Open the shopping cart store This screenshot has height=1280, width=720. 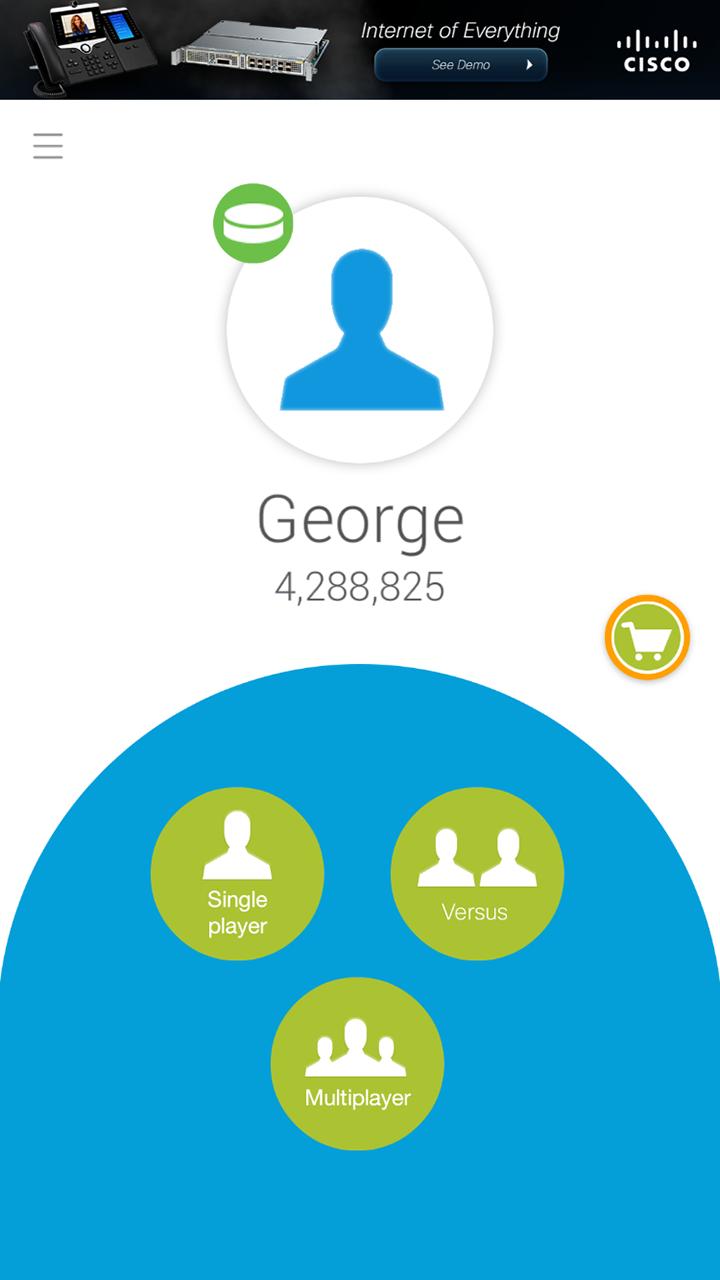coord(647,637)
